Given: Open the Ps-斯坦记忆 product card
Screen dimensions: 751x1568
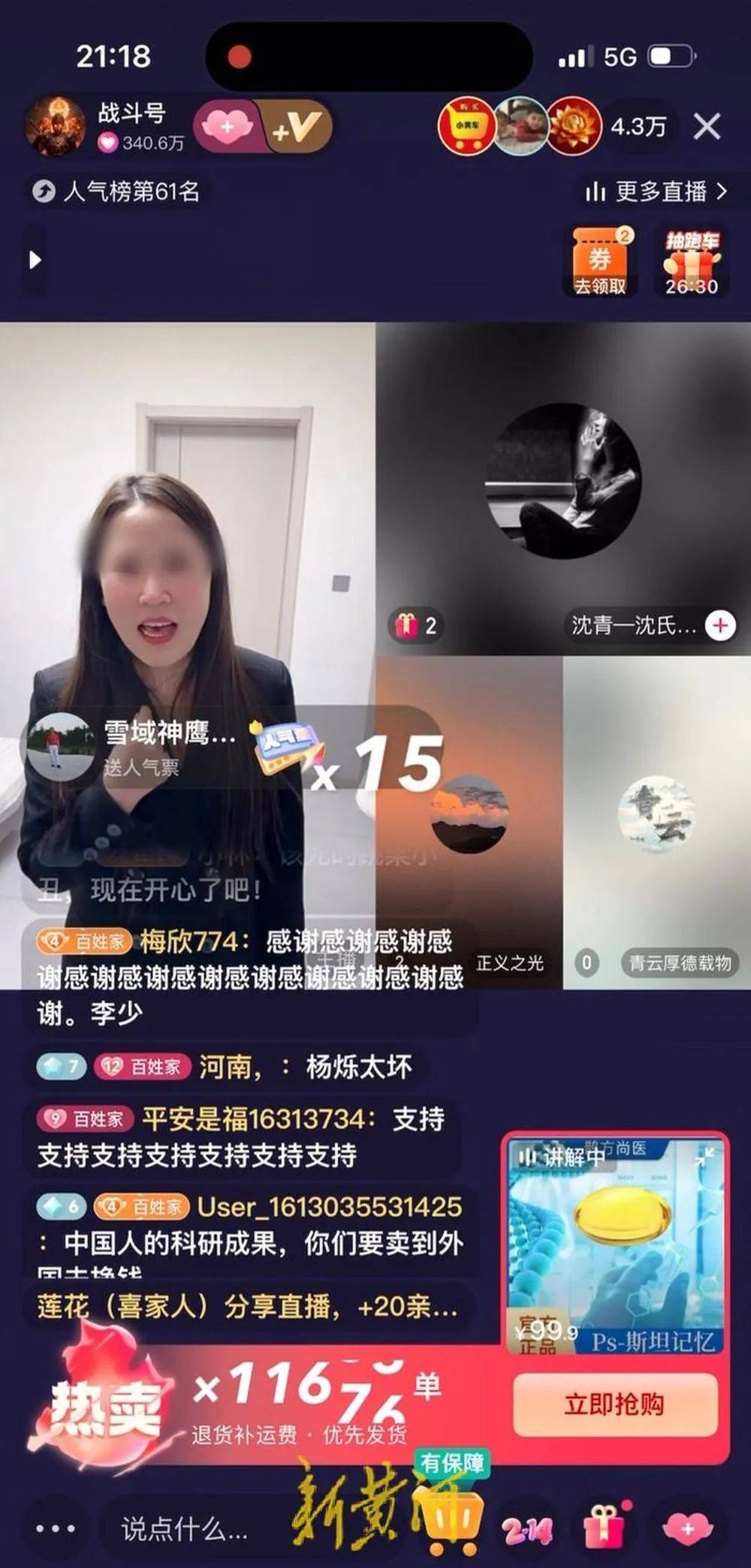Looking at the screenshot, I should pos(614,1246).
